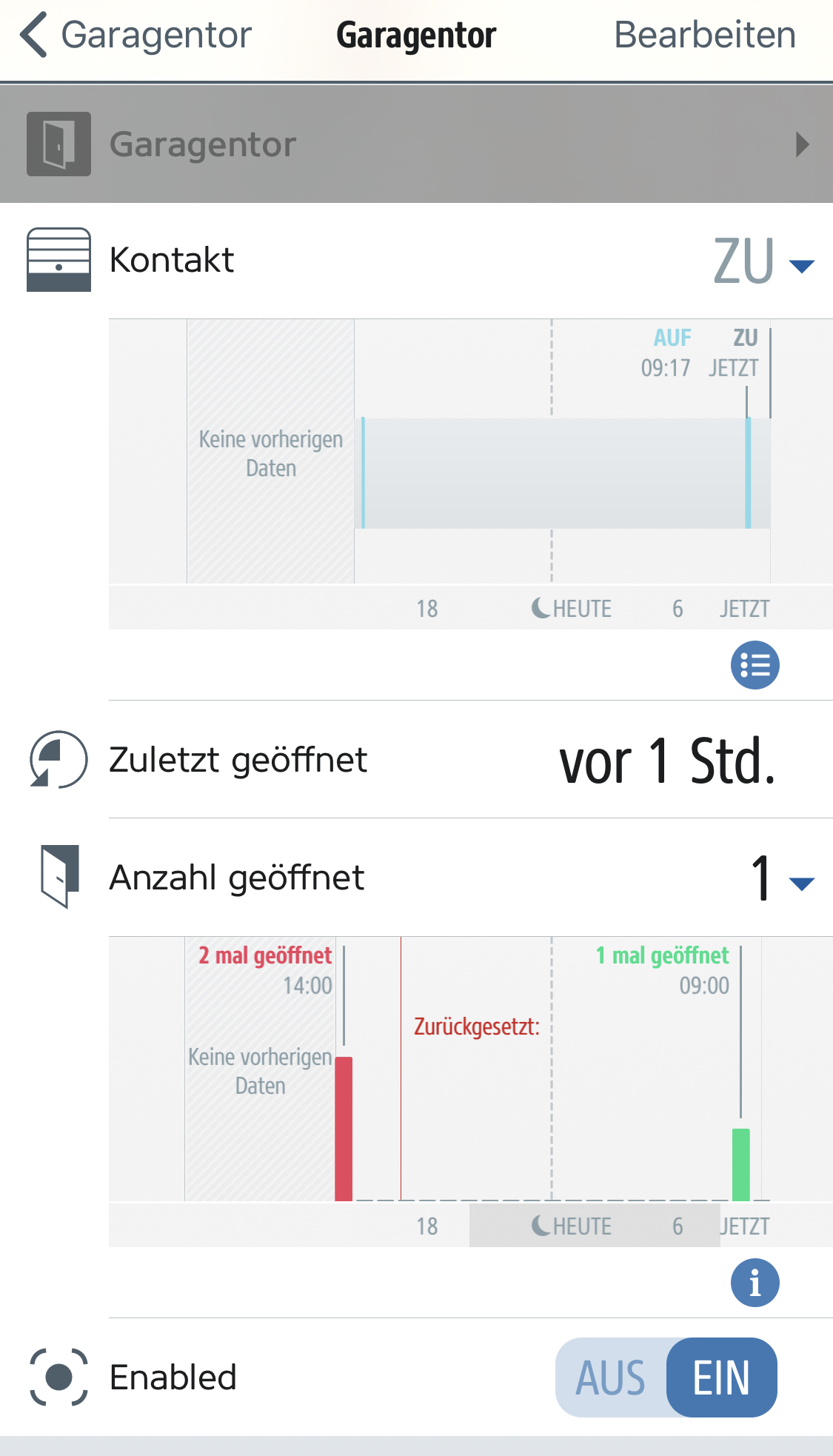Collapse the Anzahl geöffnet dropdown
The image size is (833, 1456).
[801, 882]
